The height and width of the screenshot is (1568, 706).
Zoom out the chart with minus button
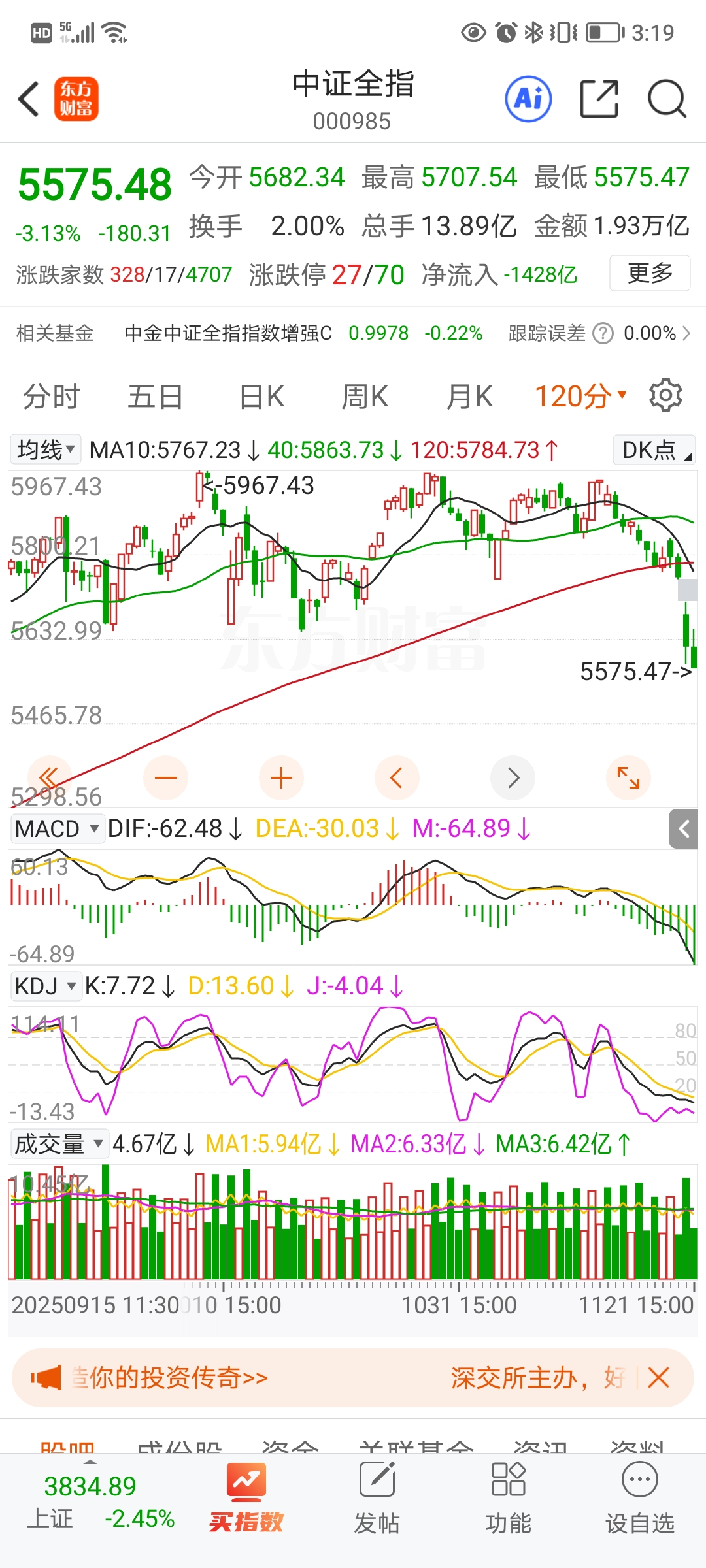[165, 777]
